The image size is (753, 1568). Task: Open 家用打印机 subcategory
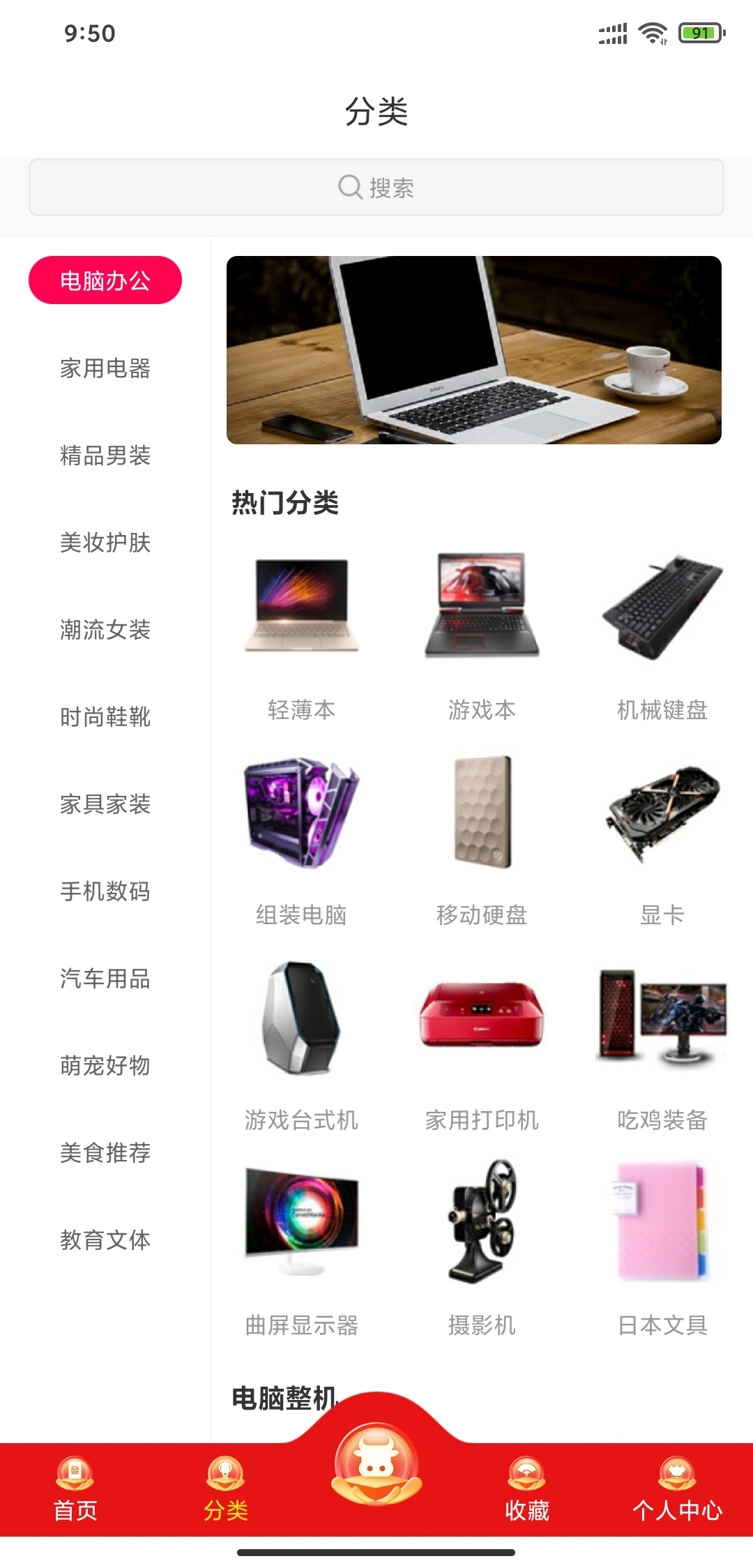point(482,1039)
